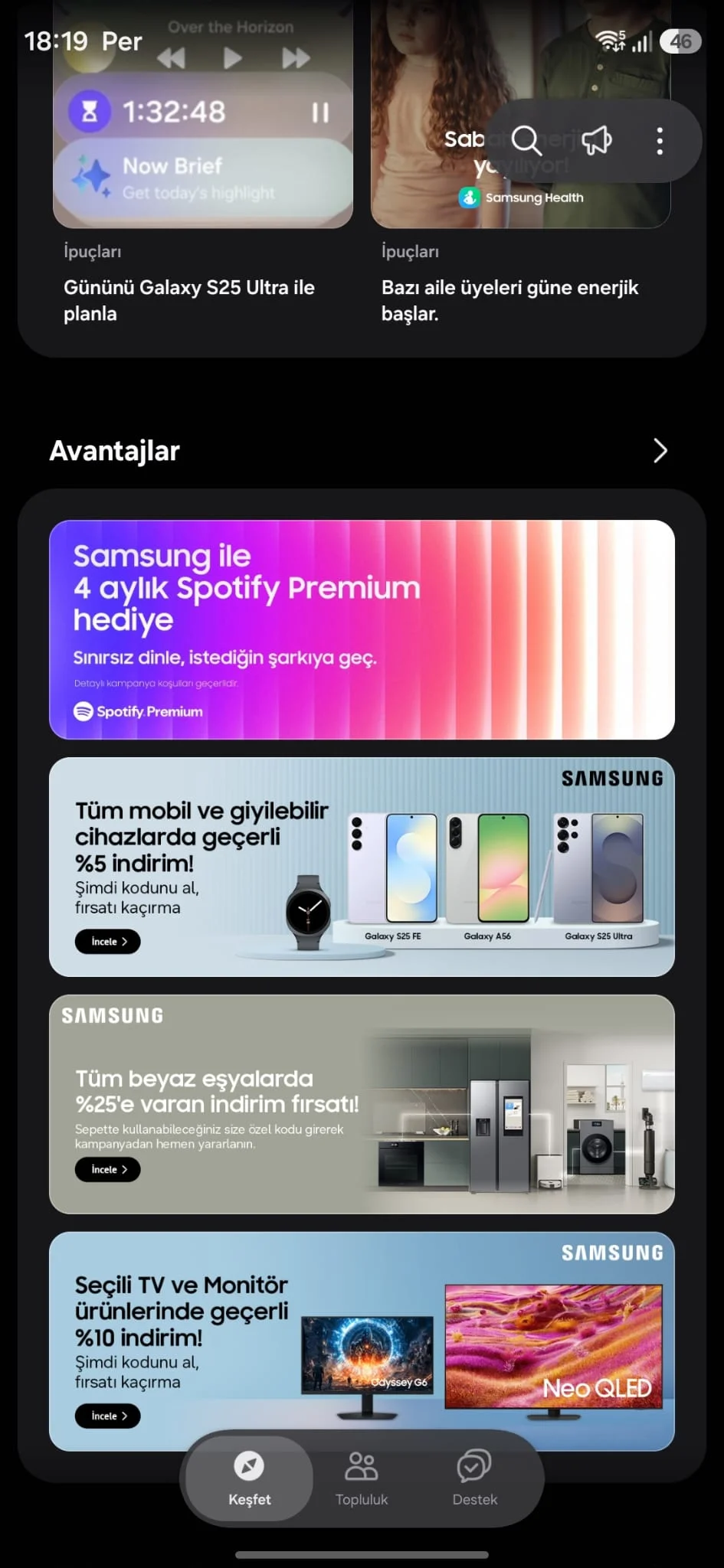
Task: Open the %5 indirim mobile devices banner
Action: coord(362,867)
